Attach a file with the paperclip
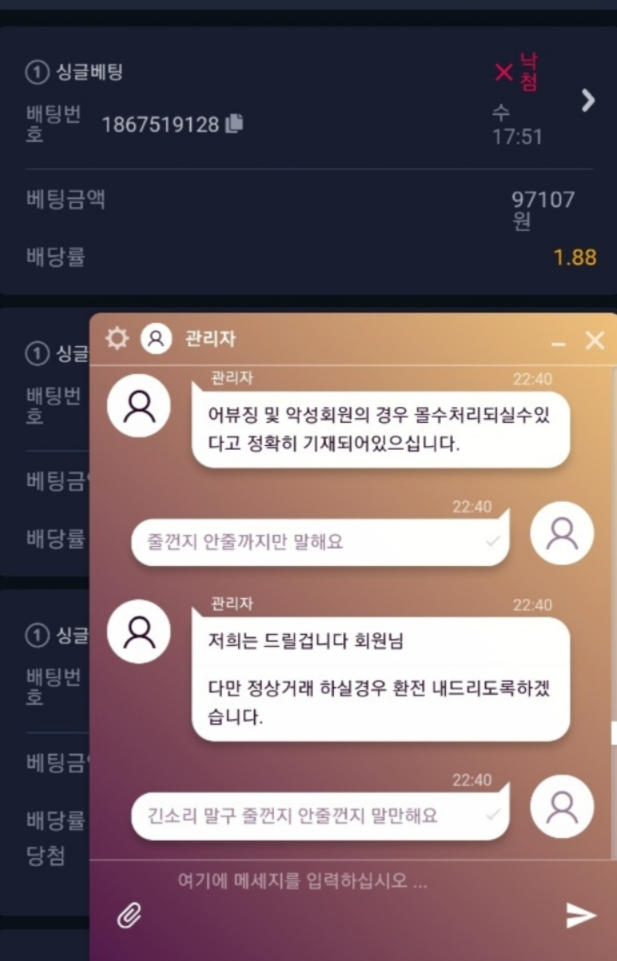This screenshot has width=617, height=961. (129, 915)
